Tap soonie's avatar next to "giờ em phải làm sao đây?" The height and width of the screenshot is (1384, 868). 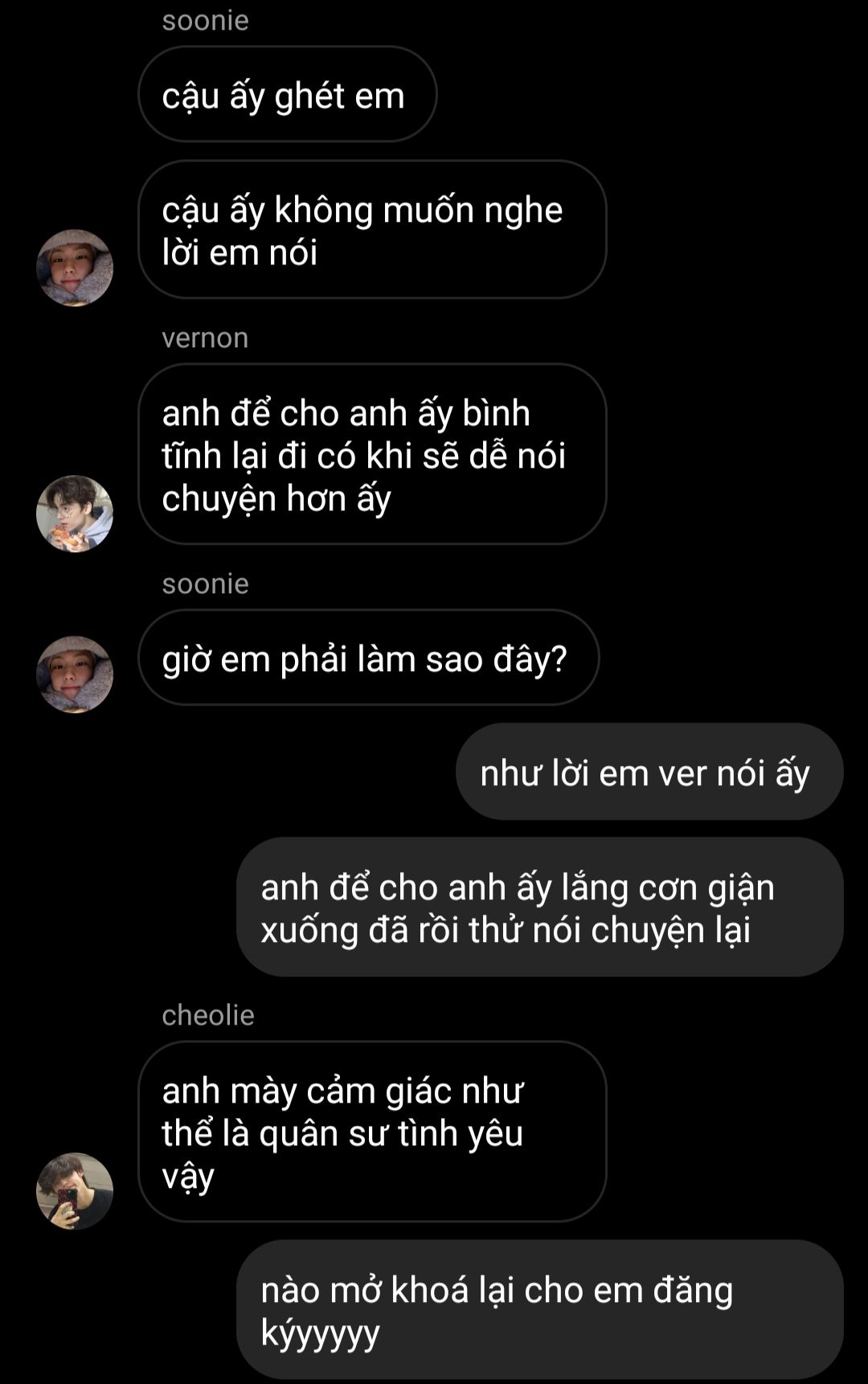coord(75,674)
